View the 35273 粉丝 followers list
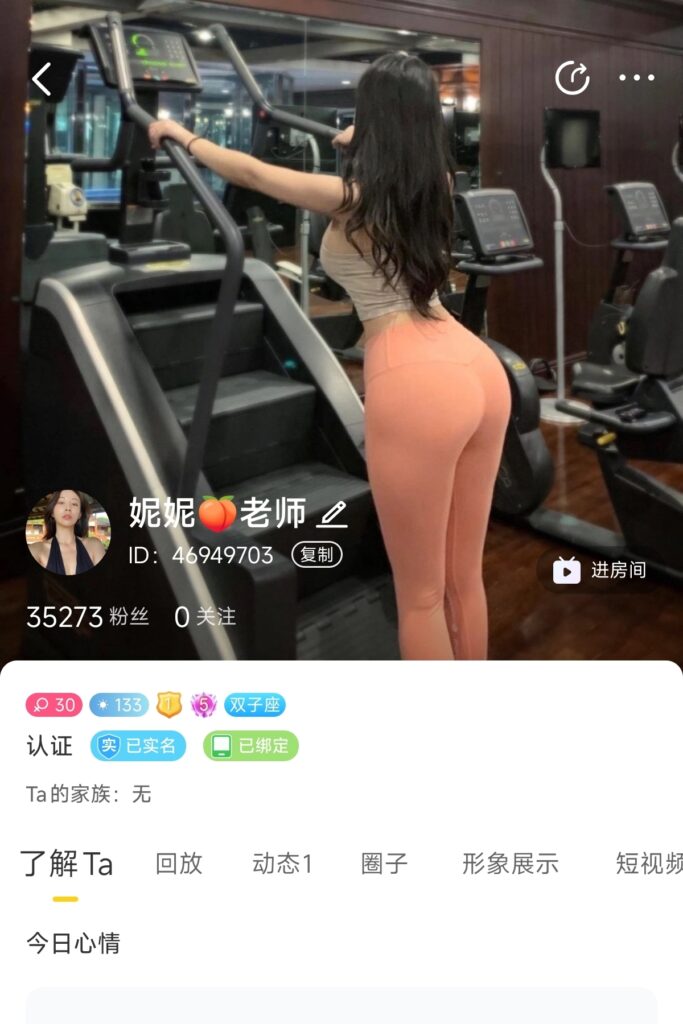 (x=87, y=617)
